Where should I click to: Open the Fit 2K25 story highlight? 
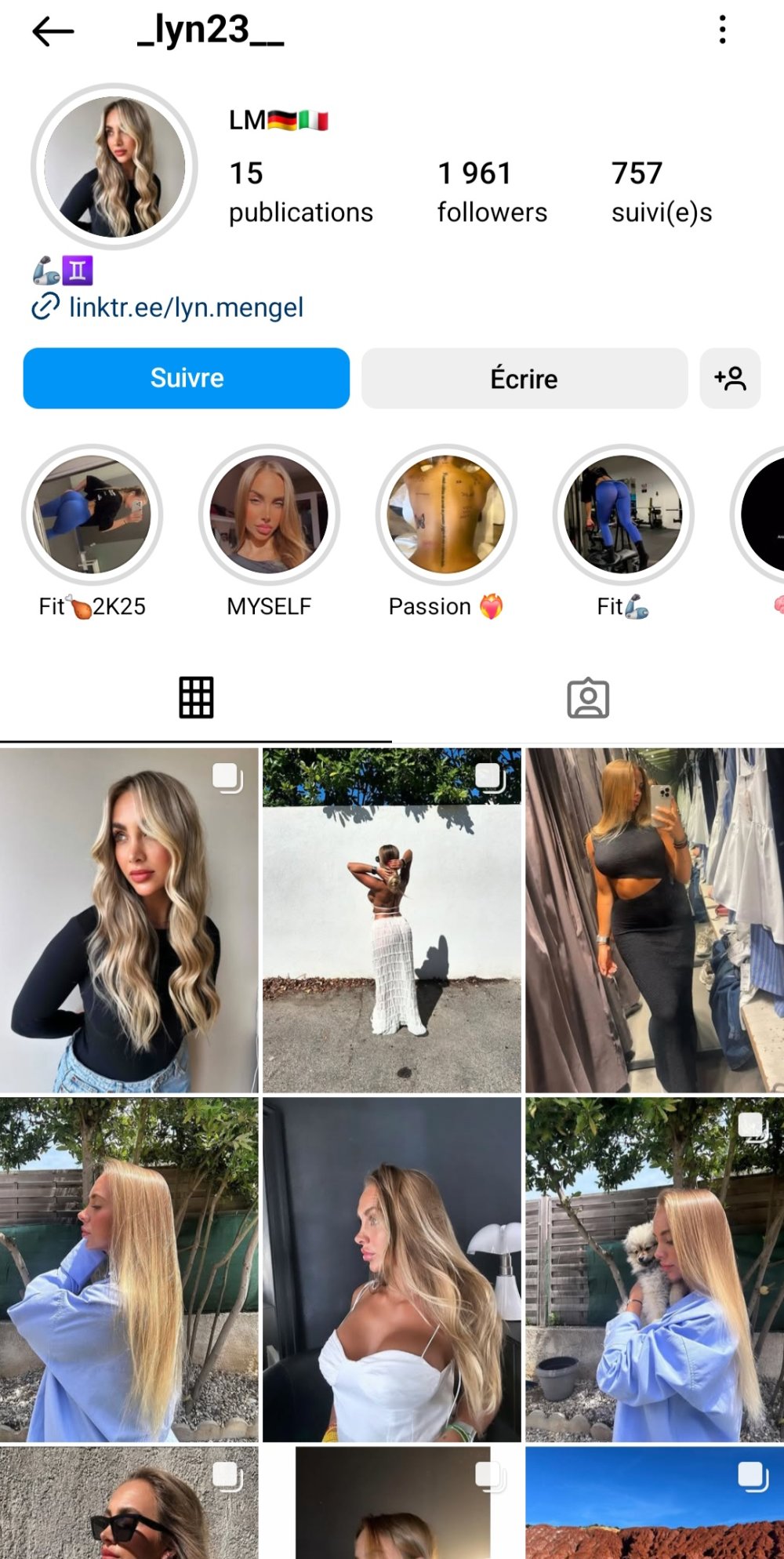[x=93, y=514]
